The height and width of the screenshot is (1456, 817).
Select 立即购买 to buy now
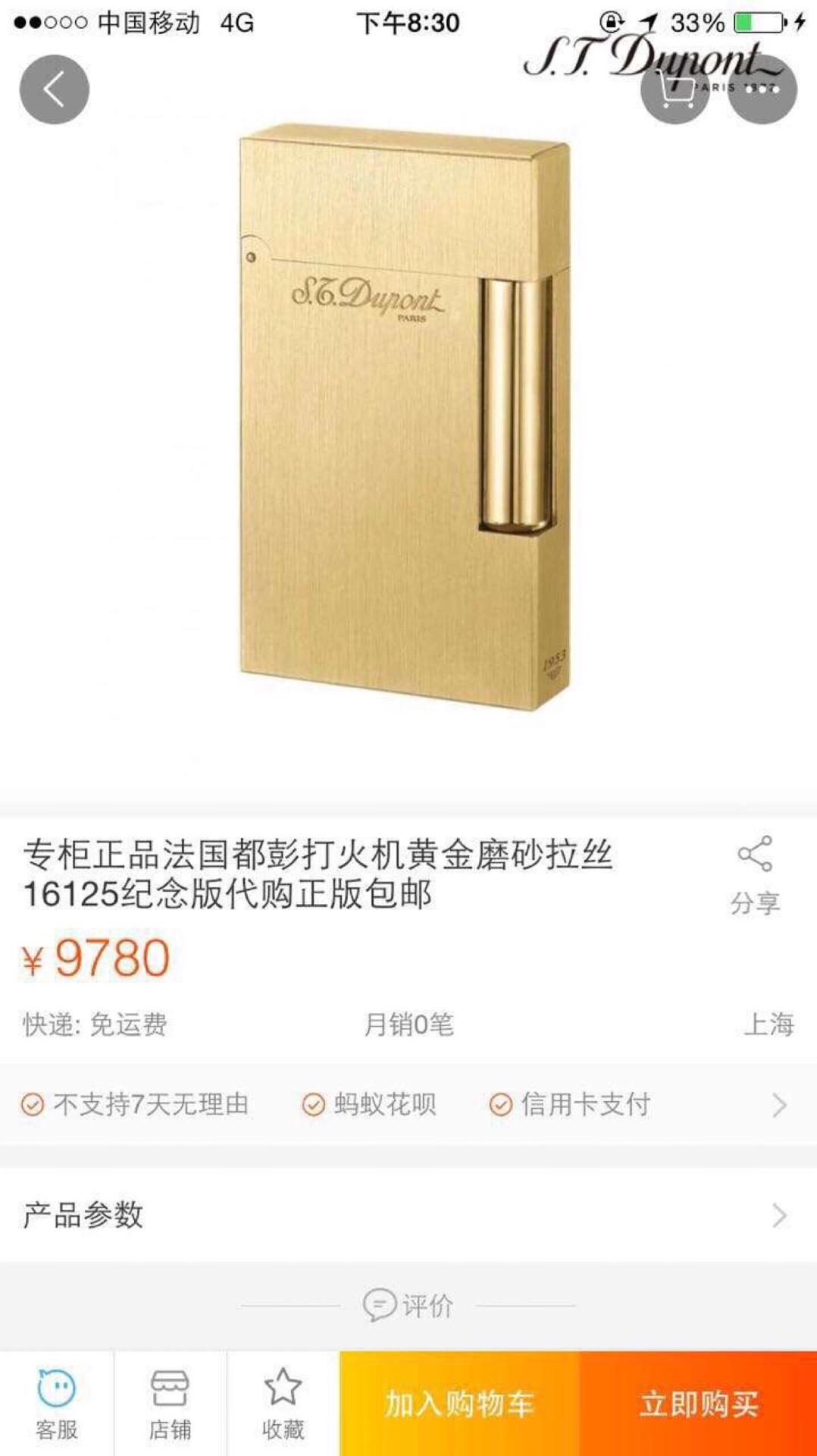[x=698, y=1404]
